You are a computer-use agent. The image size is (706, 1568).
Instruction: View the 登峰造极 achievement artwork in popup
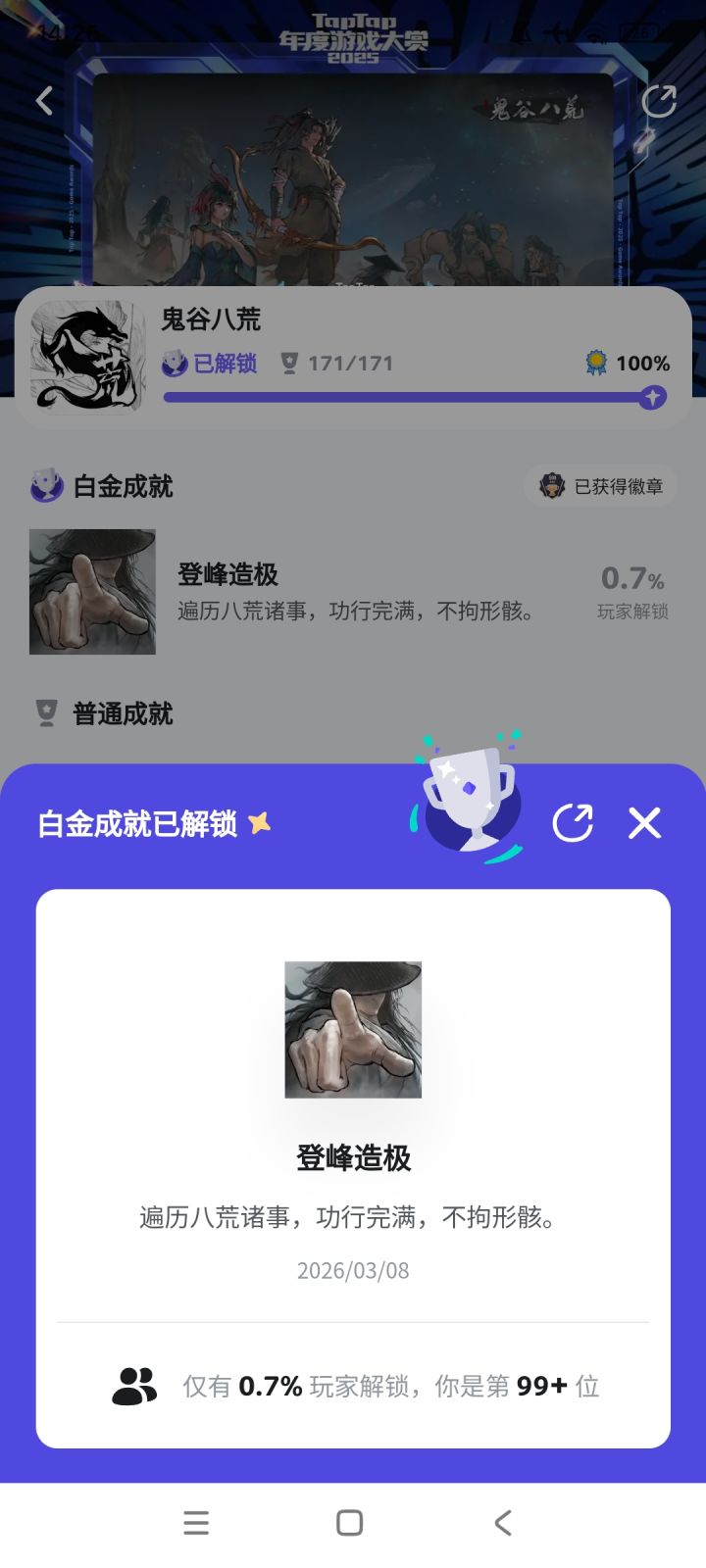pos(353,1028)
